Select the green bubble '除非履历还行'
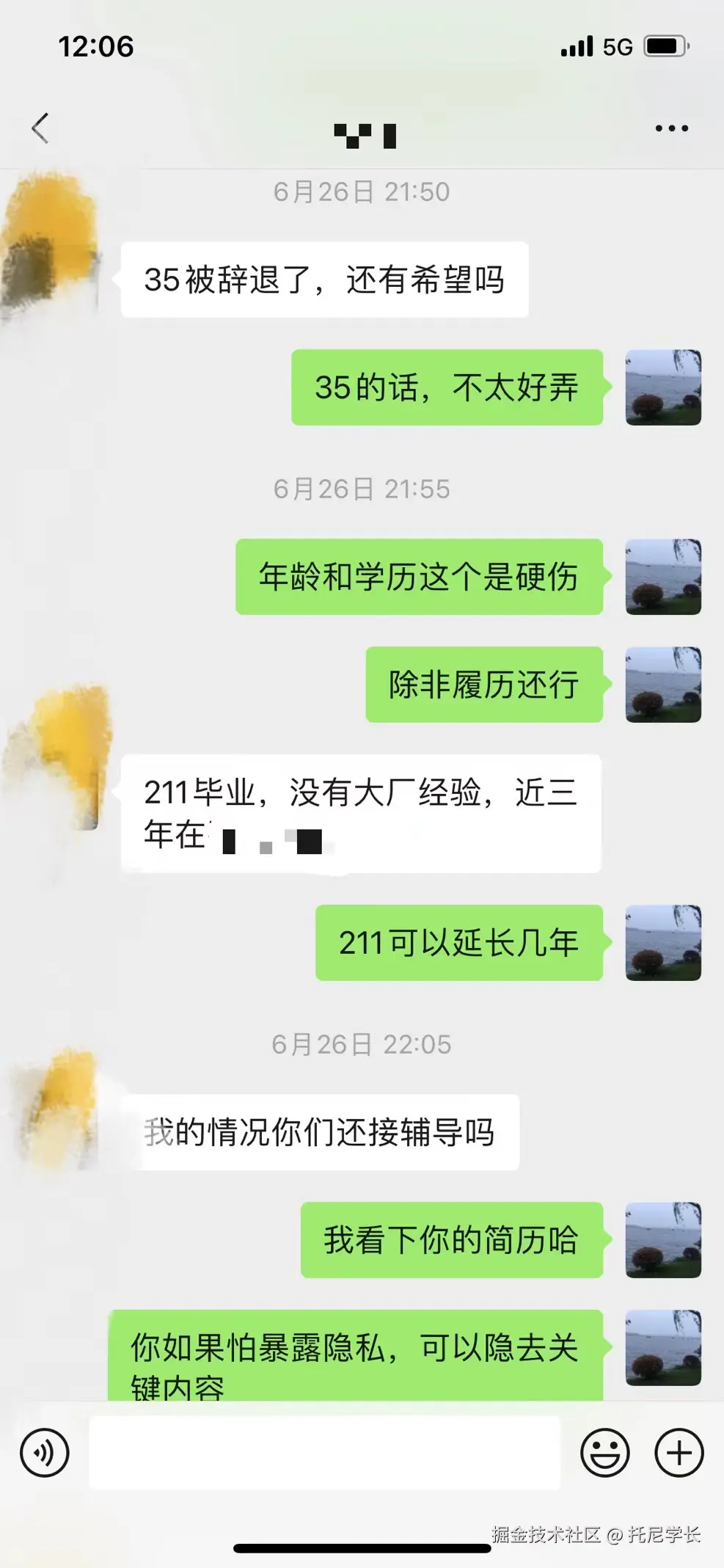The width and height of the screenshot is (724, 1568). pos(484,686)
